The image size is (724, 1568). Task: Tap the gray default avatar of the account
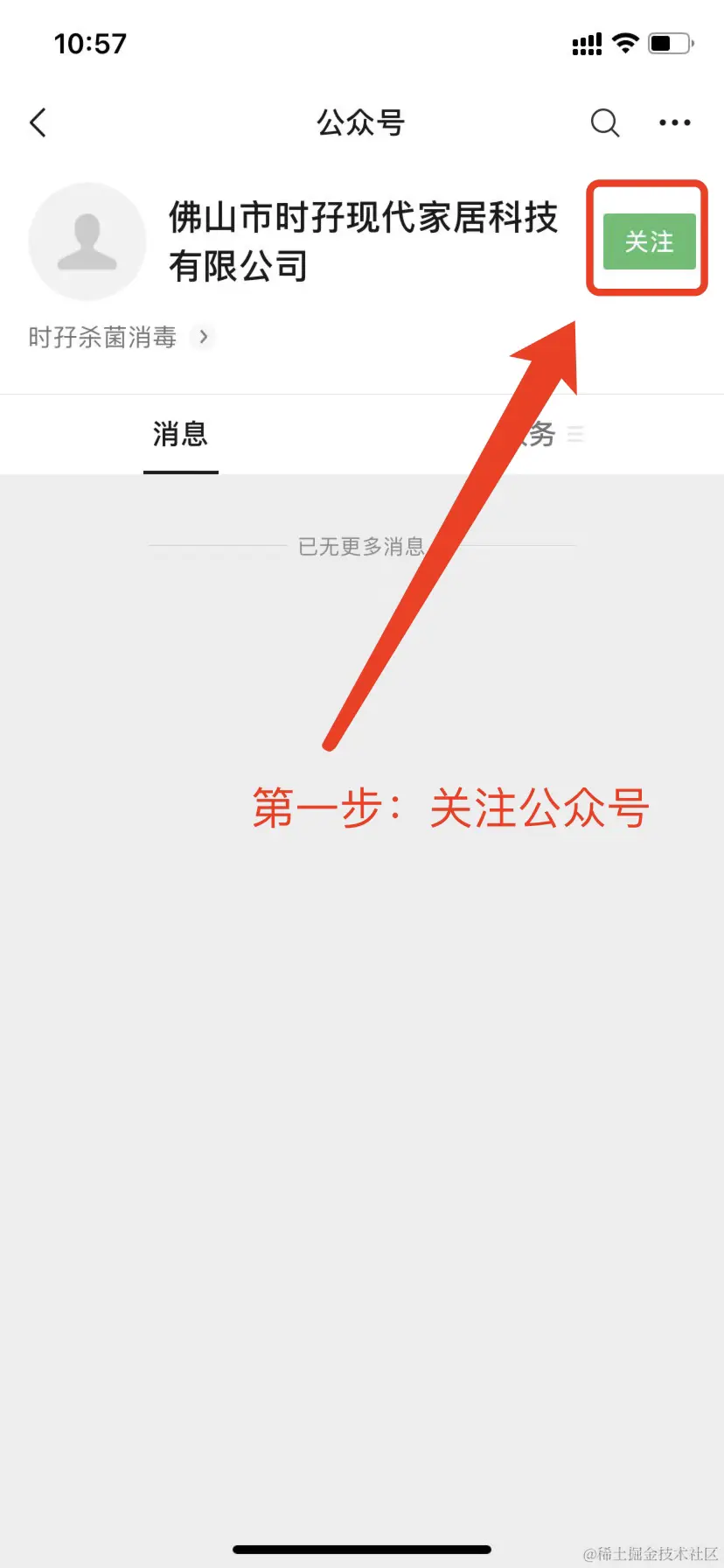click(87, 241)
